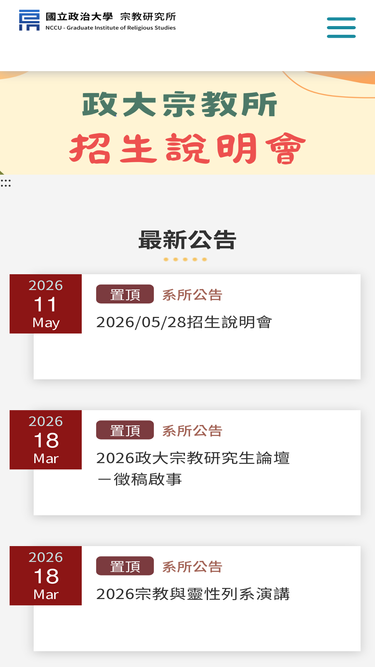Open 2026宗教與靈性列系演講 announcement
The height and width of the screenshot is (667, 375).
[x=193, y=594]
